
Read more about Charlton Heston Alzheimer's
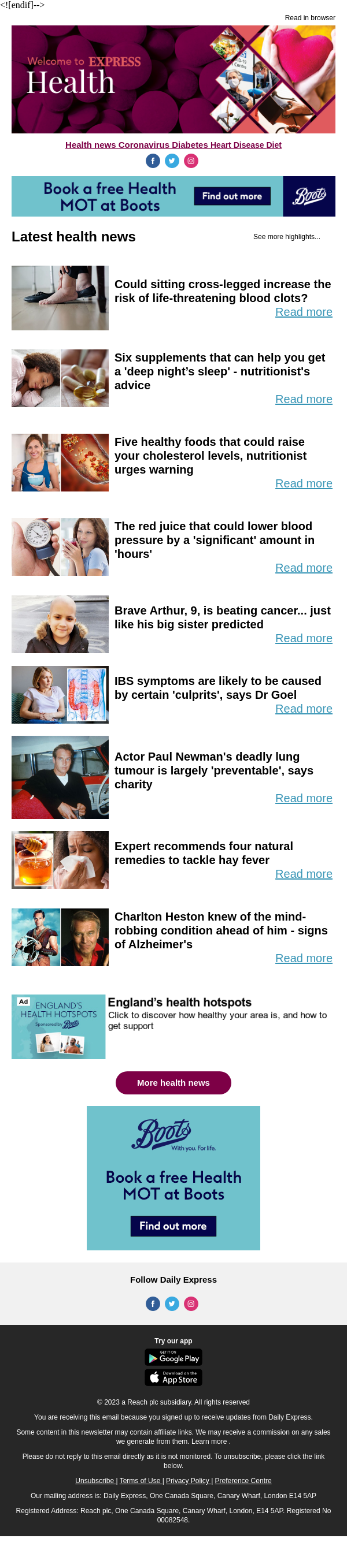[303, 959]
